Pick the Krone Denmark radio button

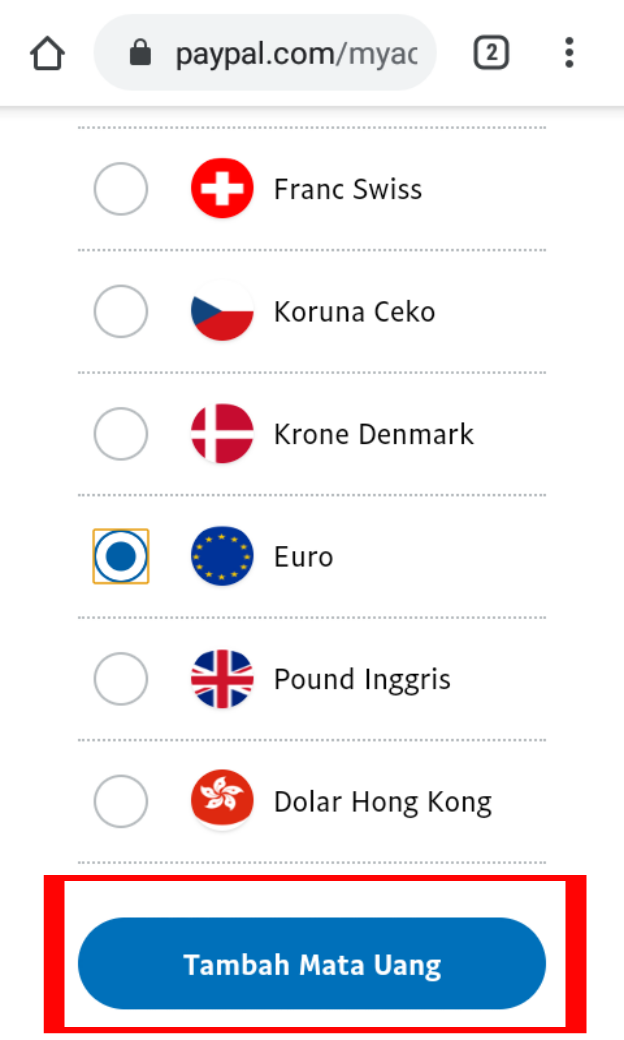[121, 434]
